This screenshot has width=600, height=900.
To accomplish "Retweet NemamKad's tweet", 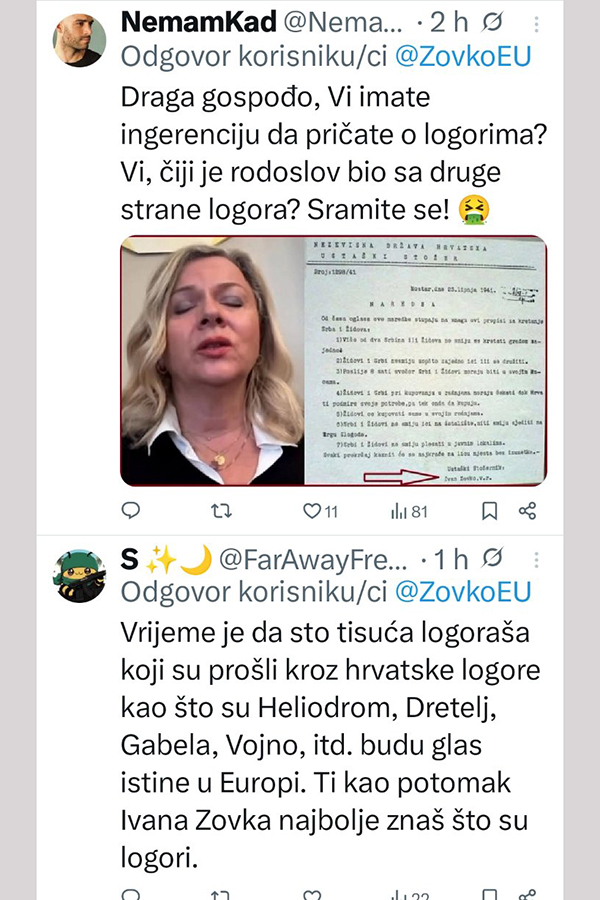I will coord(222,511).
